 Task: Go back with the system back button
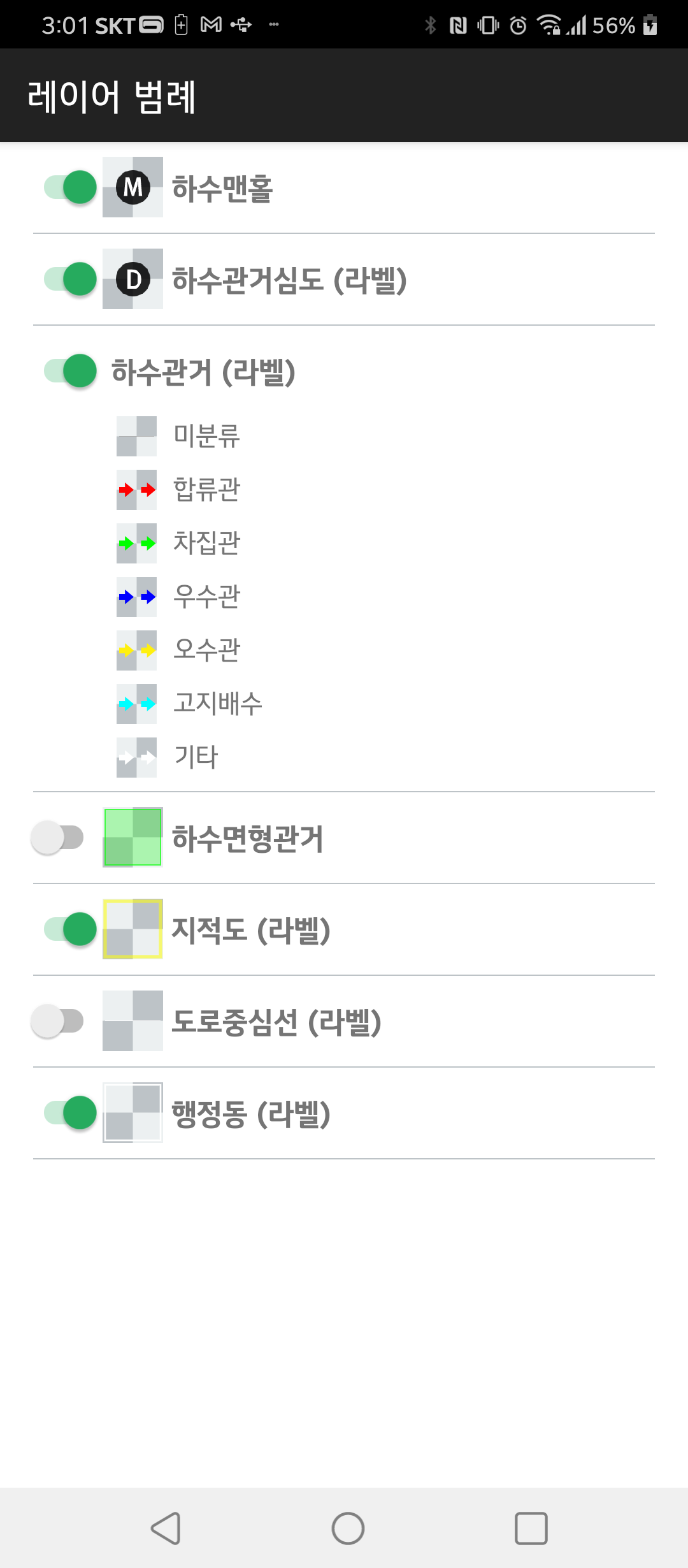click(166, 1528)
